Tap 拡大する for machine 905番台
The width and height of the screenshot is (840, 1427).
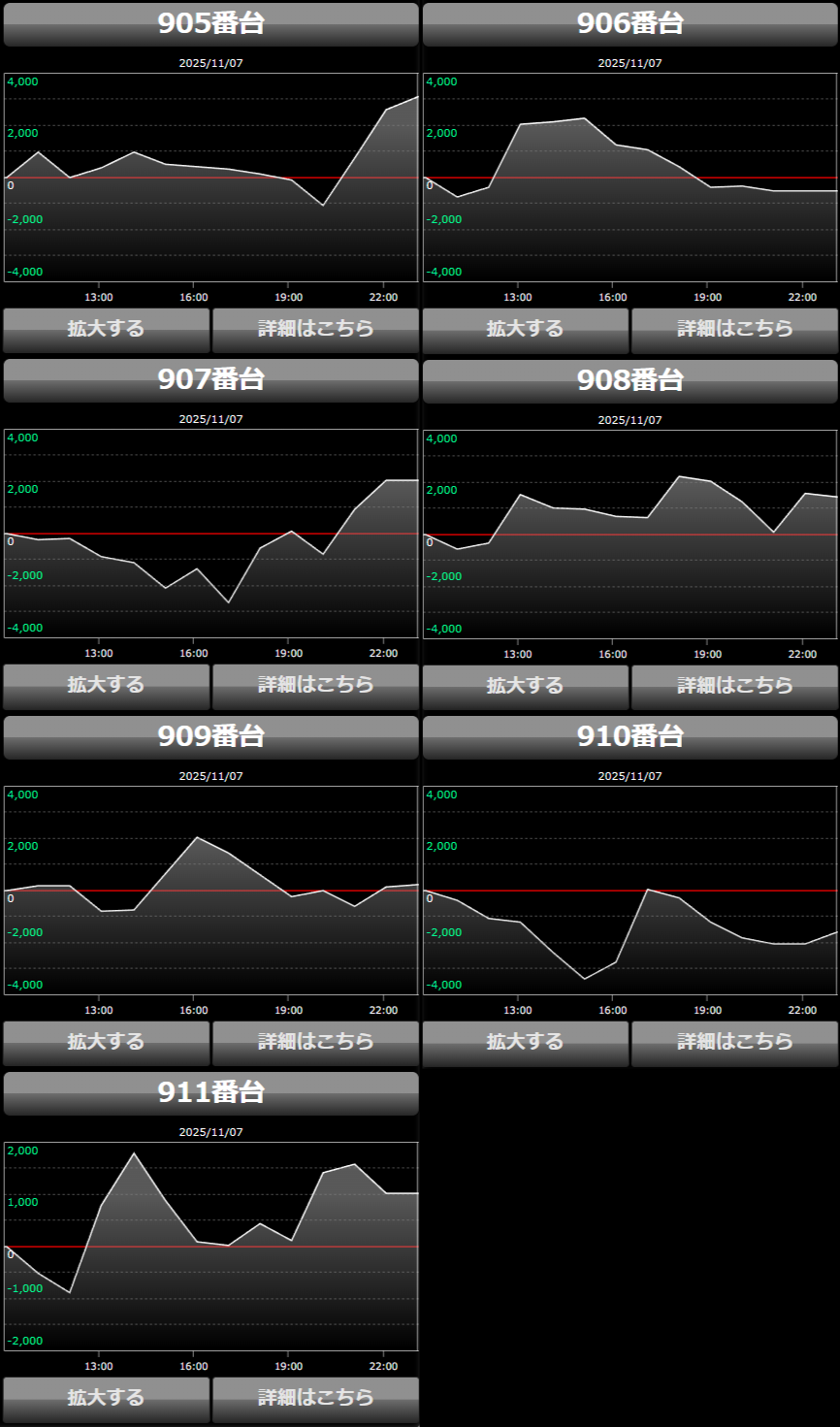pos(106,329)
